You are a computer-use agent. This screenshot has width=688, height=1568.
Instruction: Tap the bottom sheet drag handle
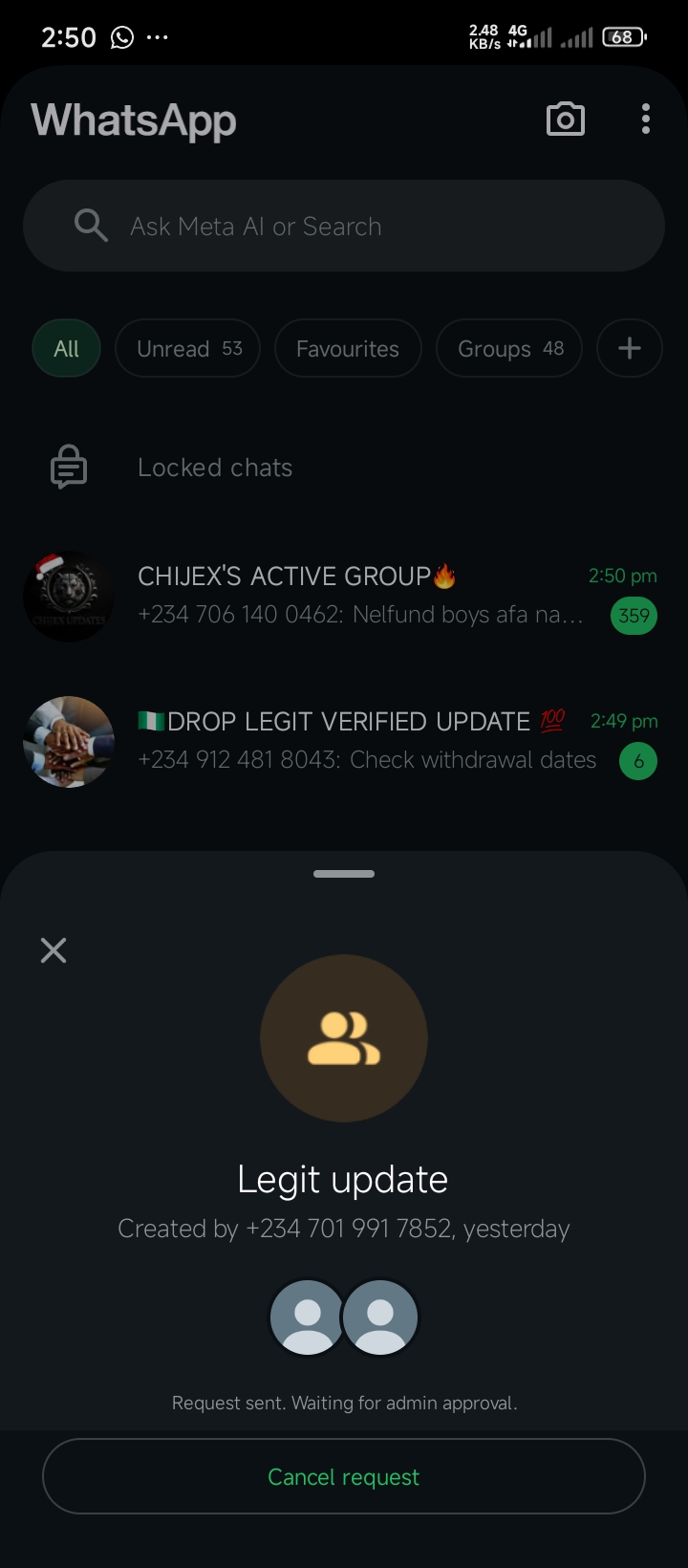click(x=344, y=873)
